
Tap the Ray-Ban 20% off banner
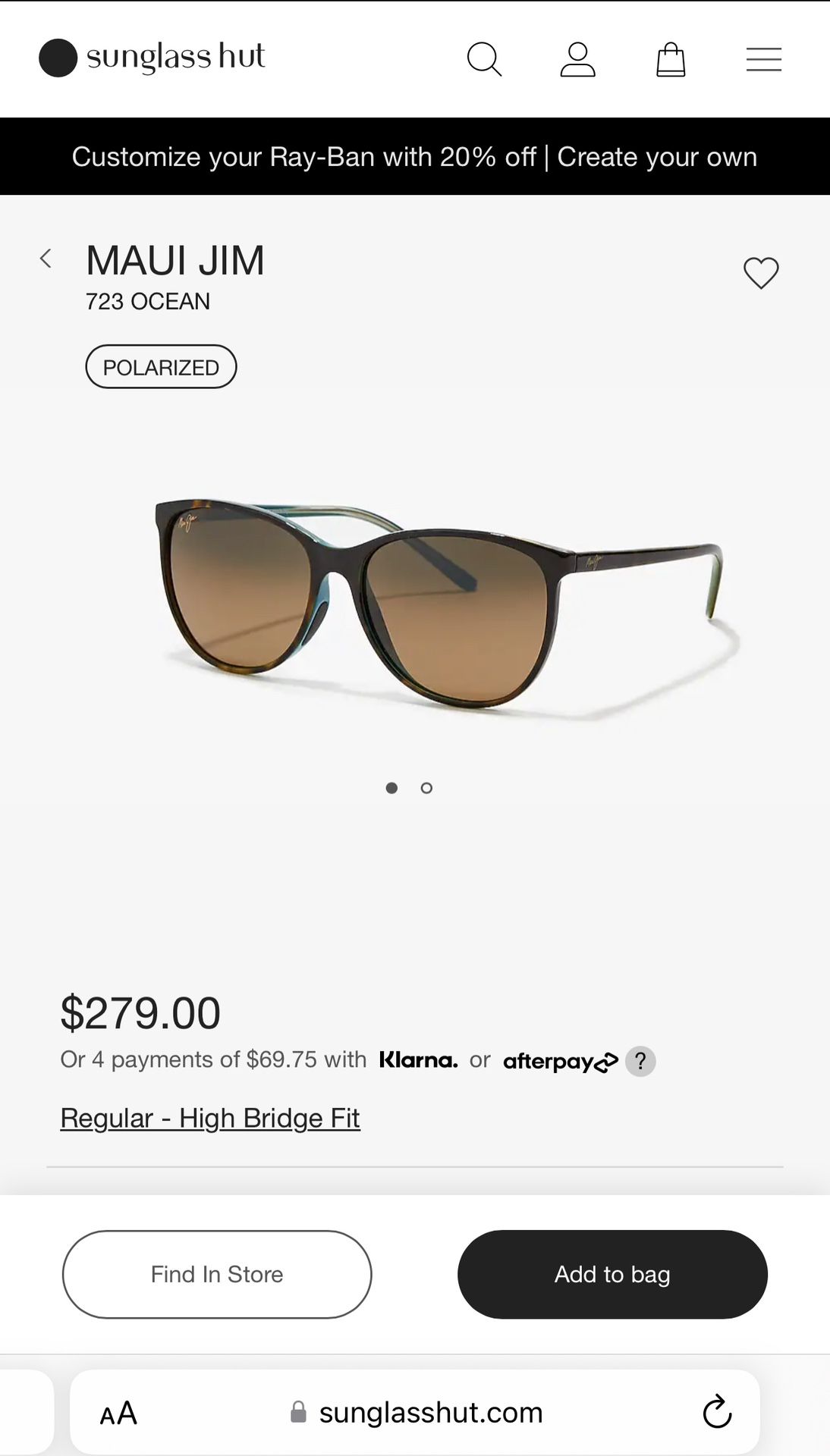pyautogui.click(x=415, y=156)
